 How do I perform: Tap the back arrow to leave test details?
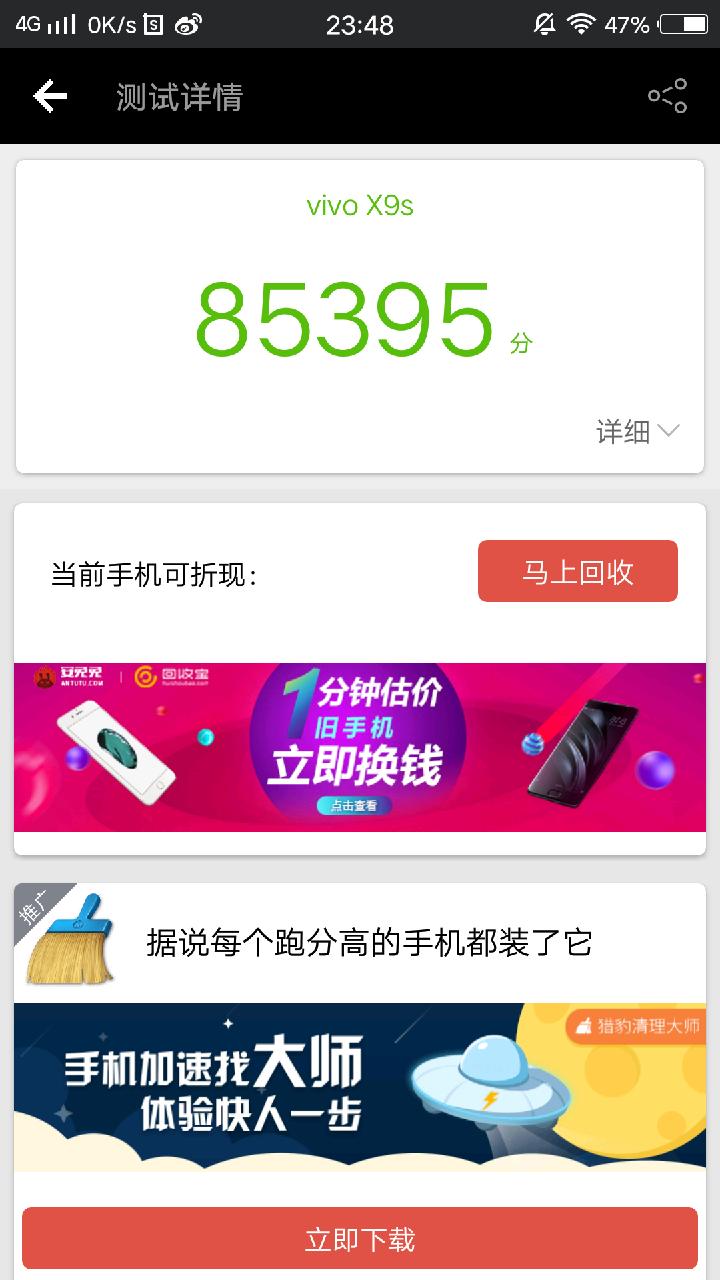[48, 96]
